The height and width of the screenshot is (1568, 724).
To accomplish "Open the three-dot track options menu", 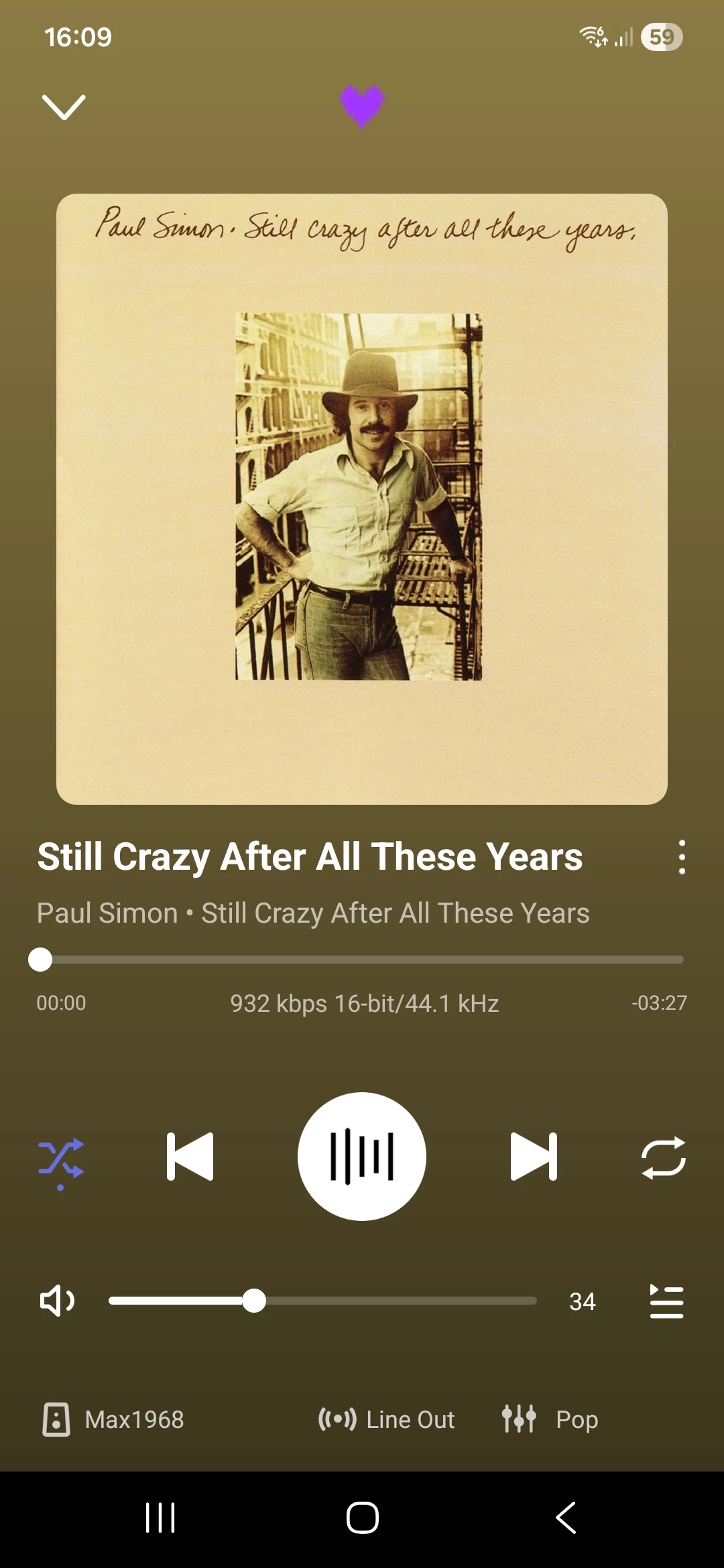I will (682, 857).
